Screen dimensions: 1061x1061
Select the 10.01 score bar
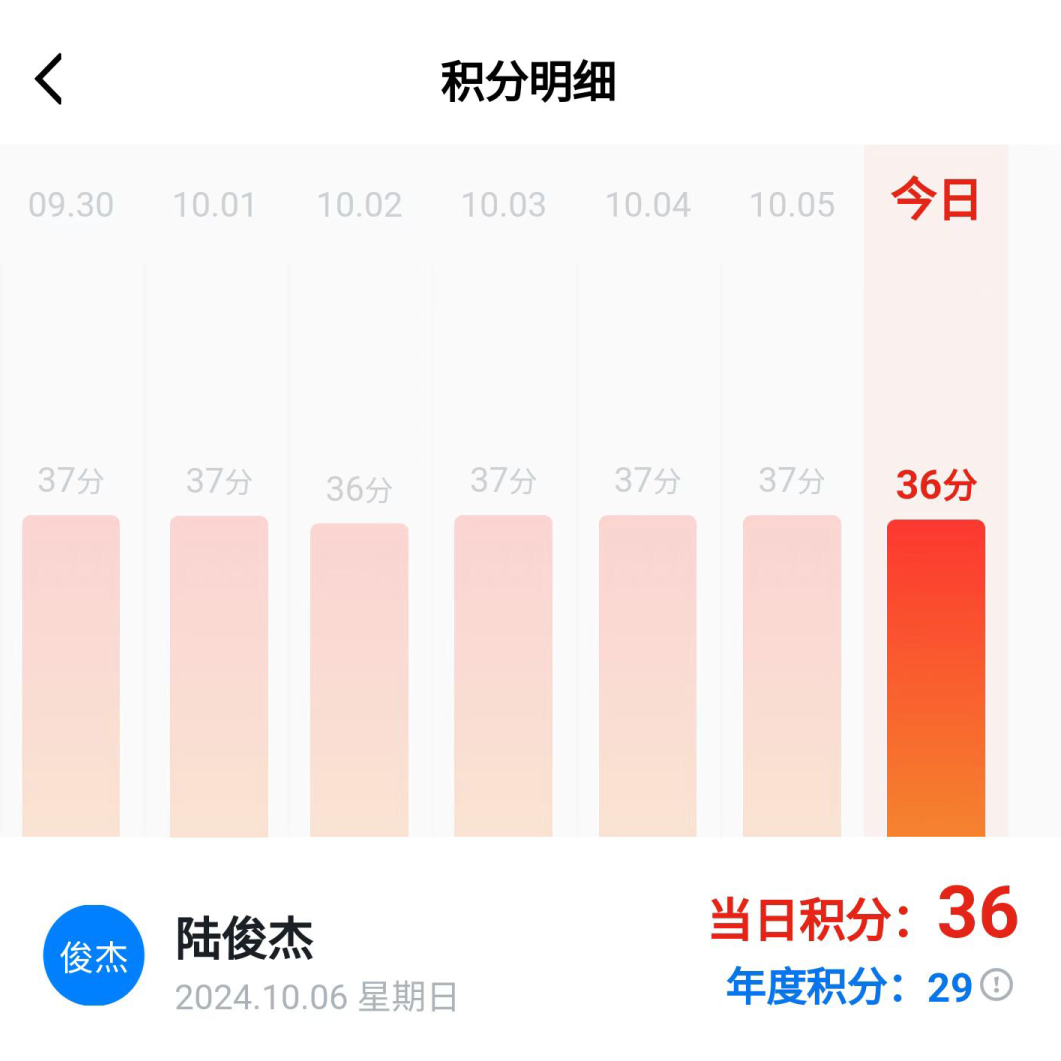[x=218, y=675]
